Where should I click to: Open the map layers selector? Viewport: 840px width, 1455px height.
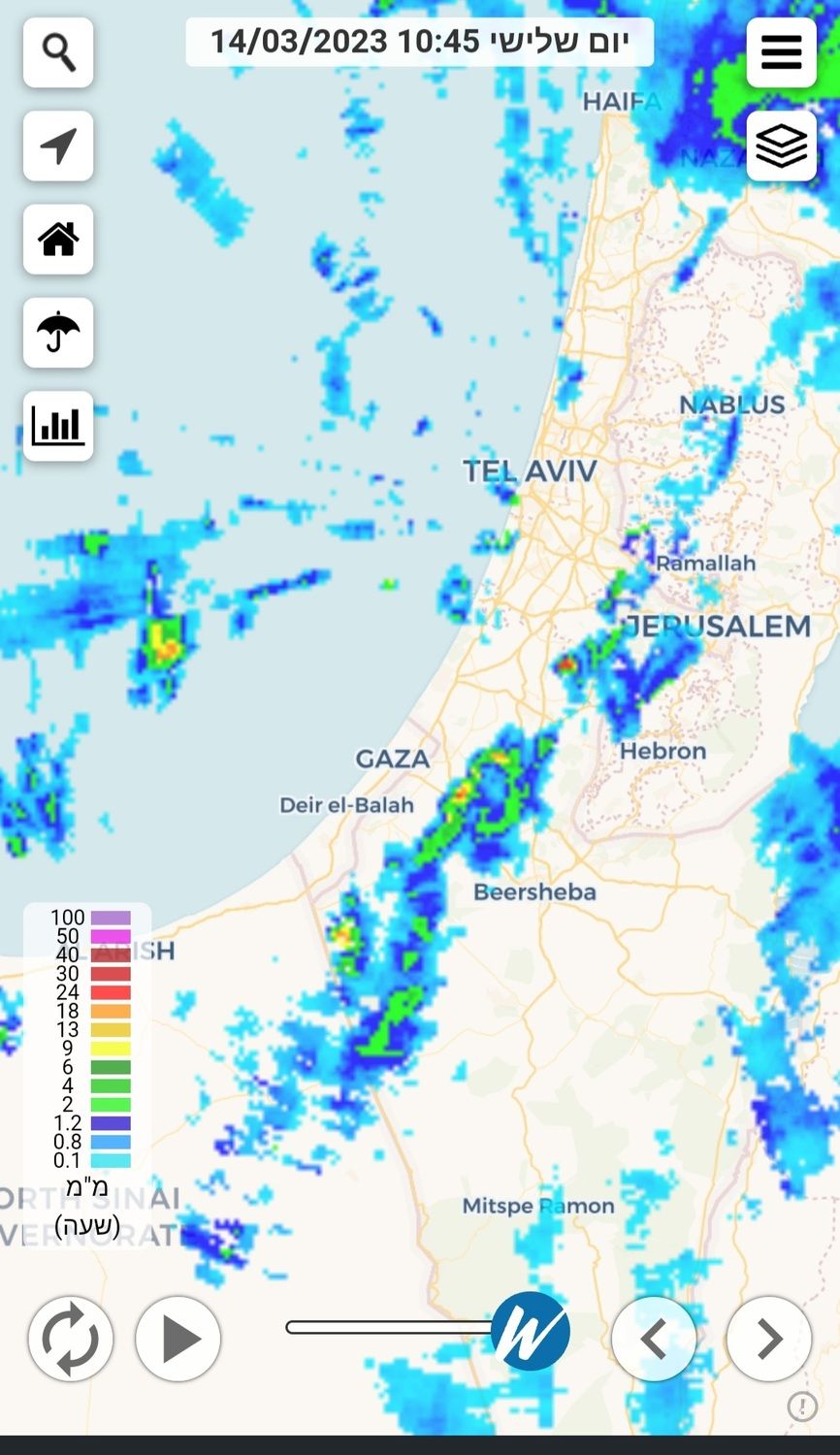(781, 145)
